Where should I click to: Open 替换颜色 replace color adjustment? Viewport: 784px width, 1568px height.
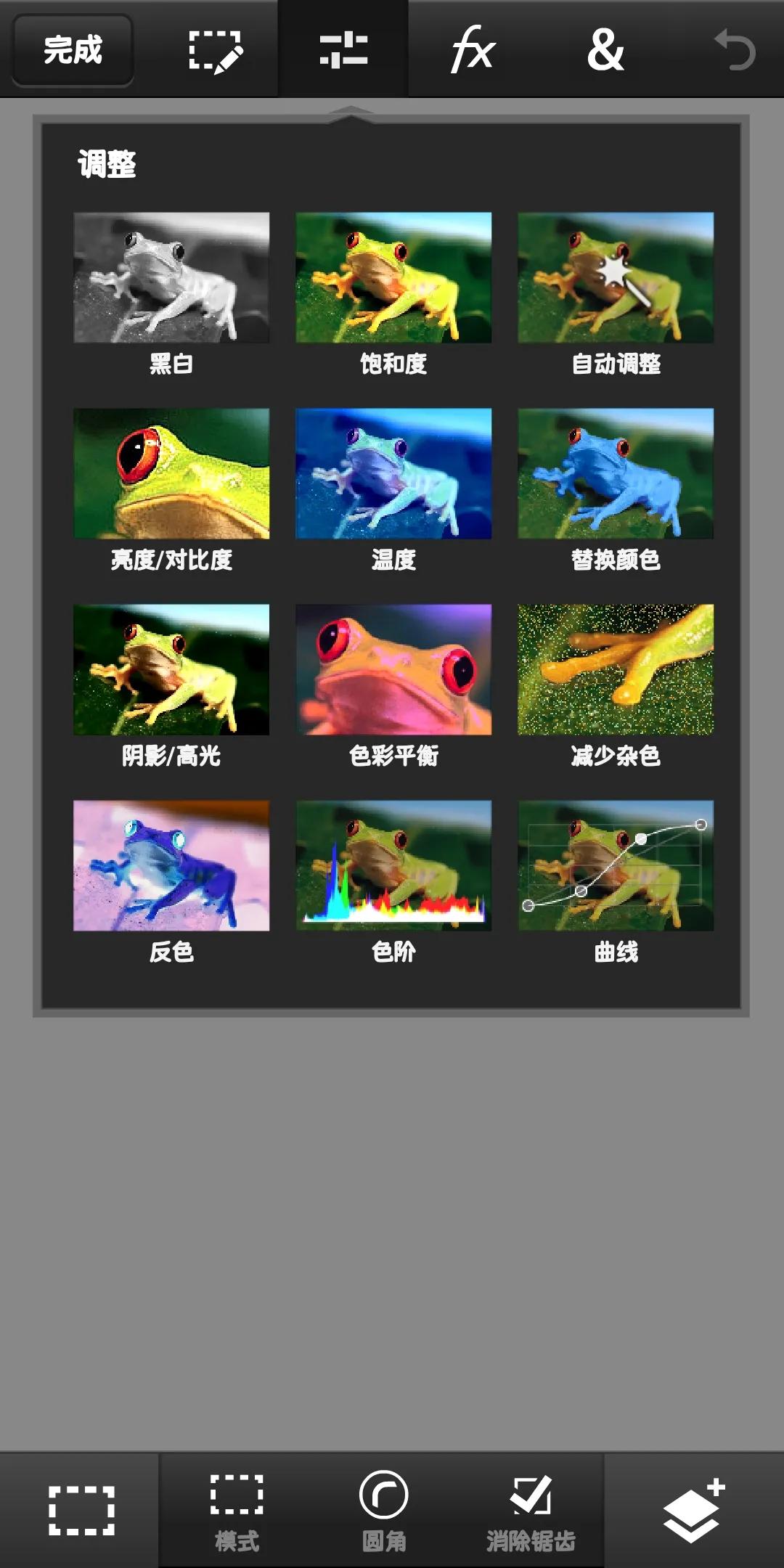pyautogui.click(x=616, y=473)
